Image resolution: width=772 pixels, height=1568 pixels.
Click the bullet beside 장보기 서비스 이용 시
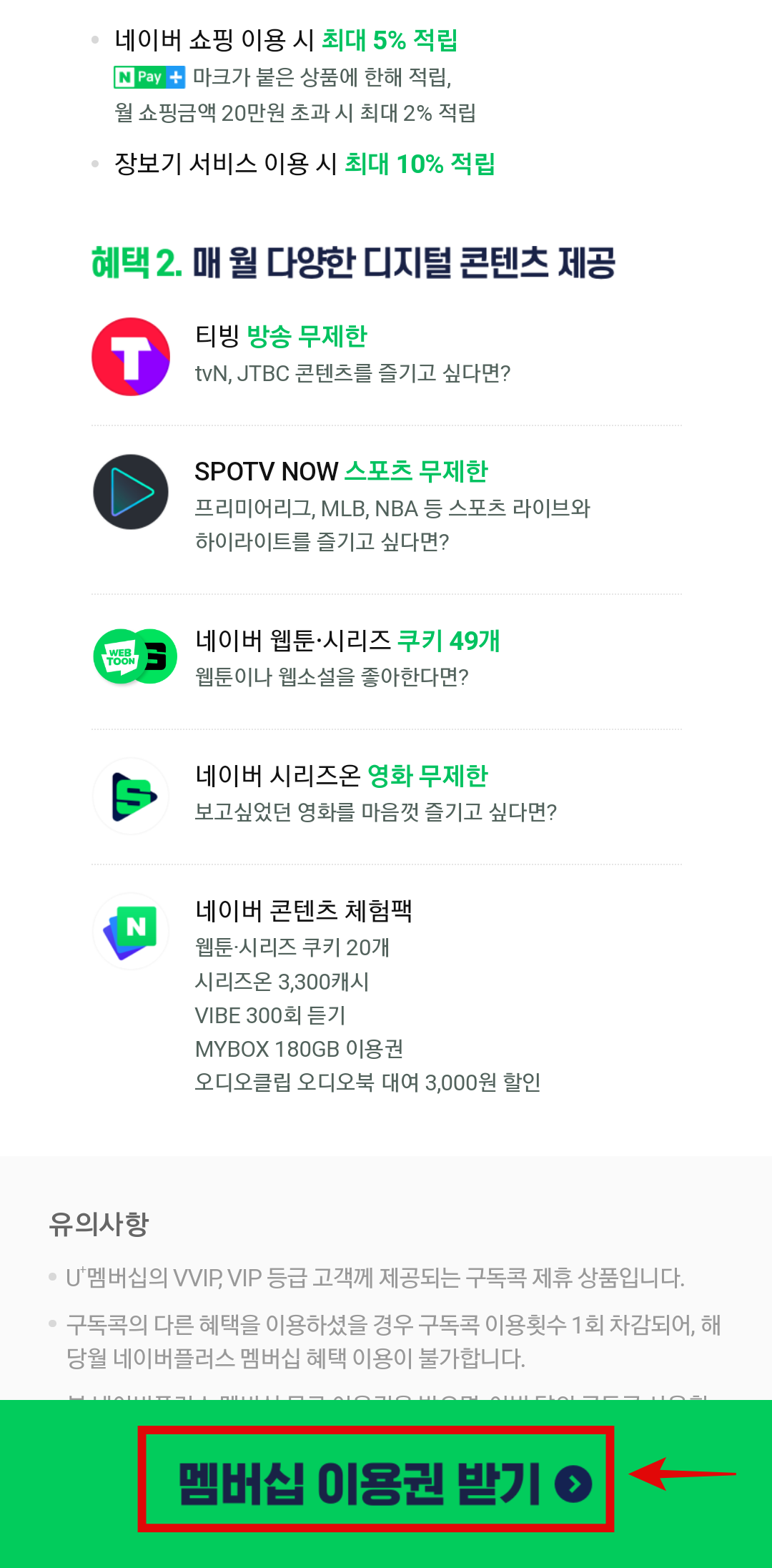pos(96,163)
